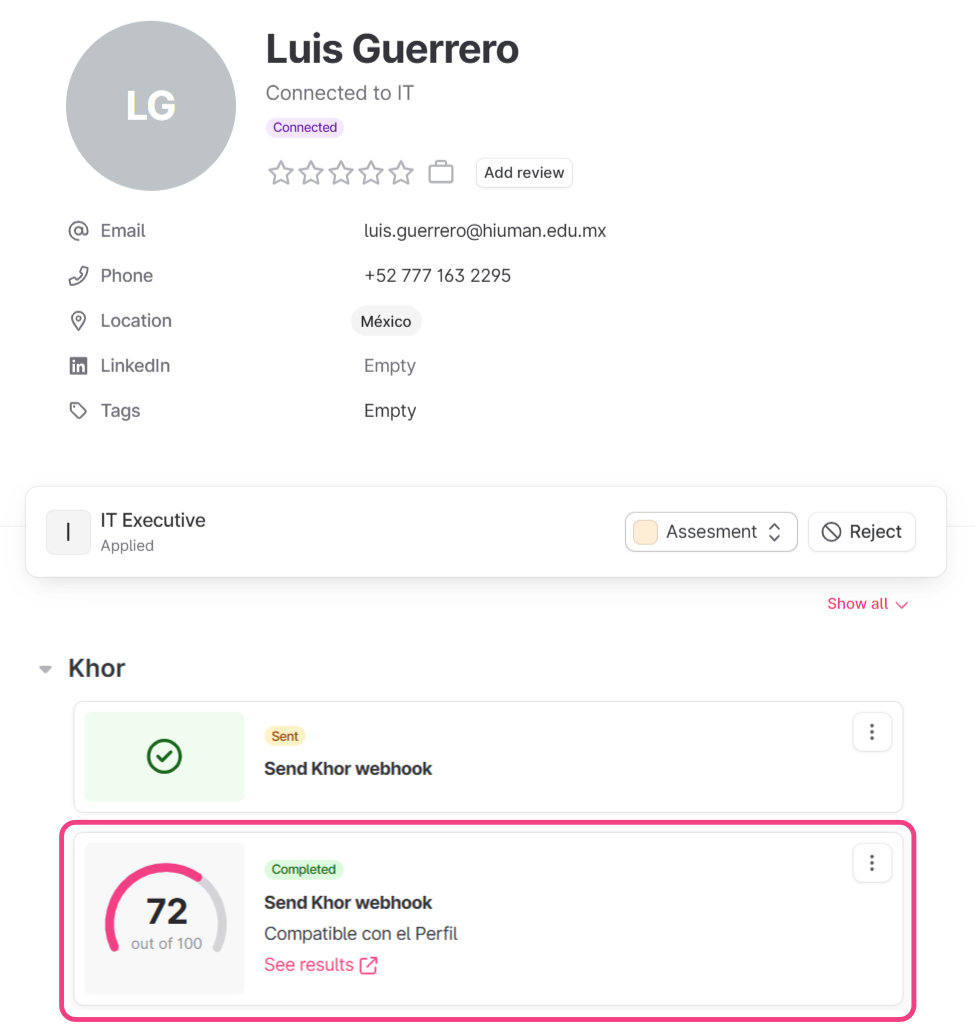Select the México location chip
975x1032 pixels.
[386, 321]
